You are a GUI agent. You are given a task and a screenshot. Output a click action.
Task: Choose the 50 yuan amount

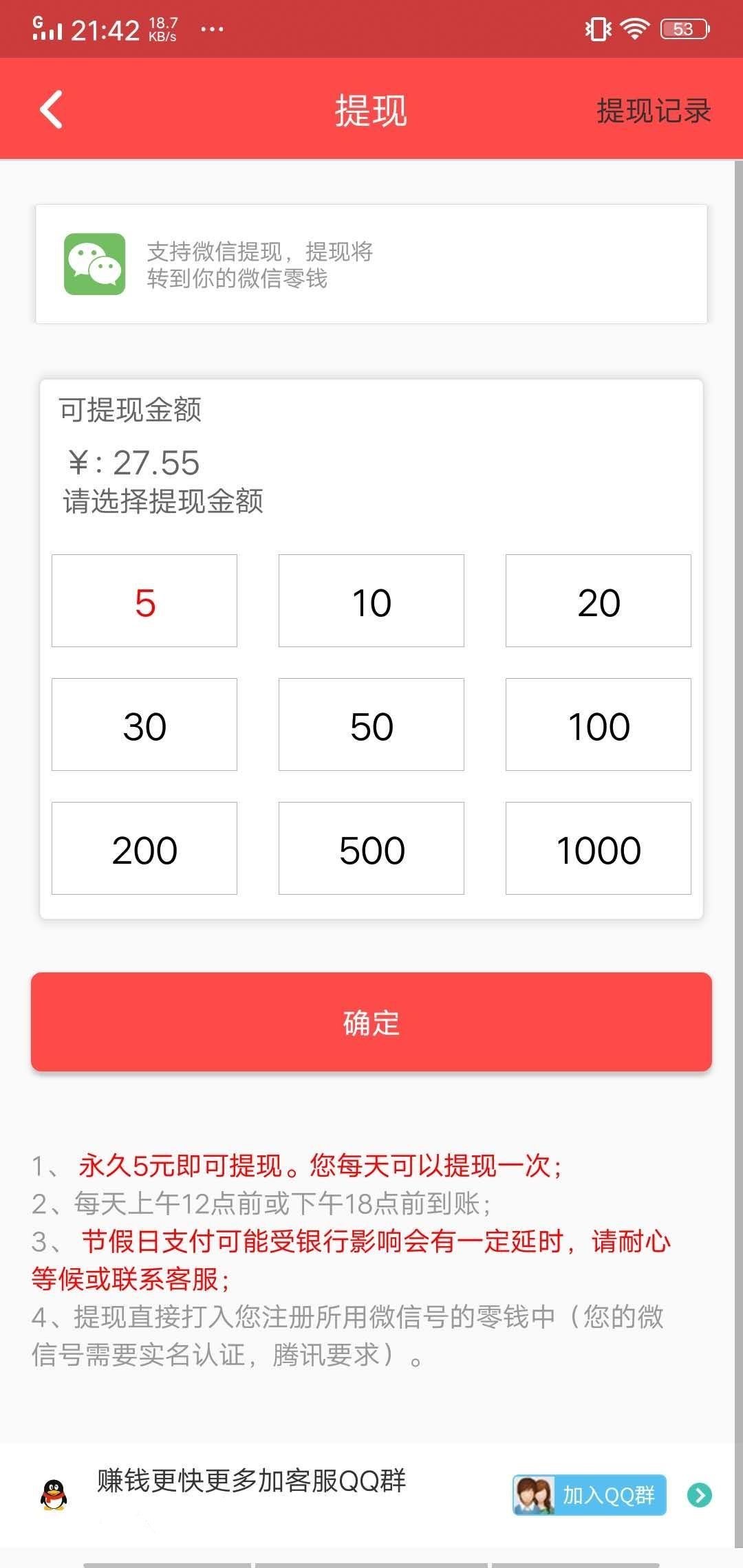point(371,725)
